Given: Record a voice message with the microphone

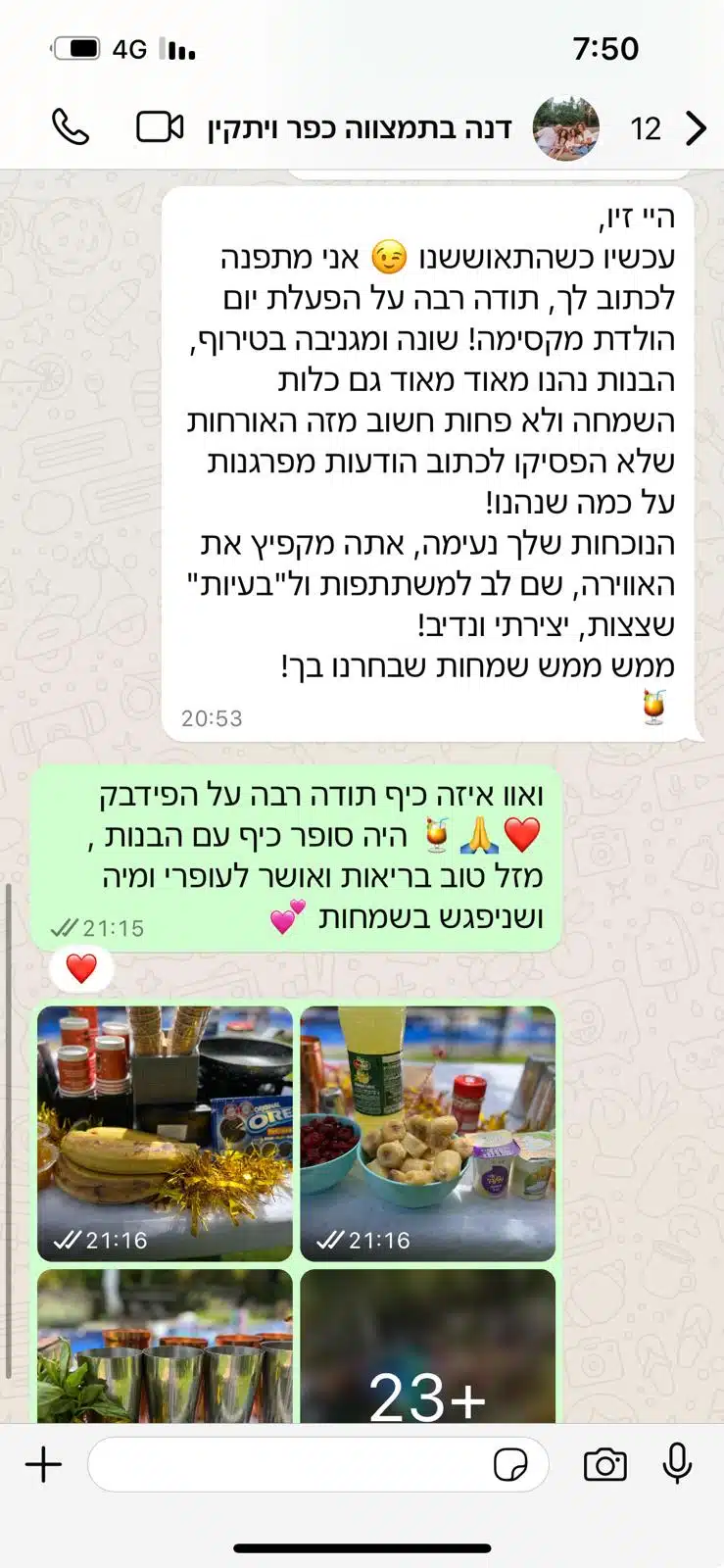Looking at the screenshot, I should click(x=677, y=1464).
